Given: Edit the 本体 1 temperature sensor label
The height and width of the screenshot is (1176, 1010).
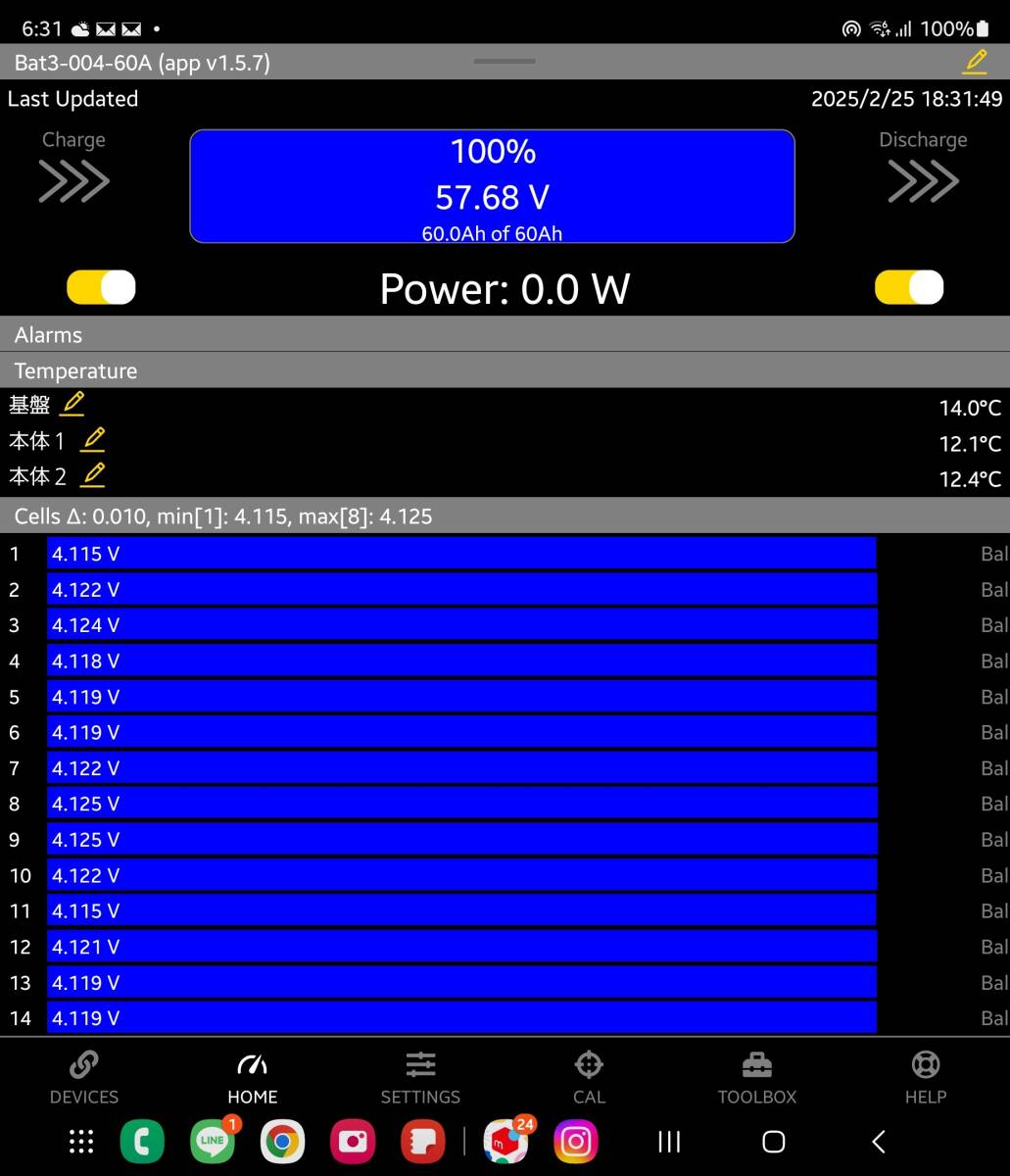Looking at the screenshot, I should (x=93, y=440).
